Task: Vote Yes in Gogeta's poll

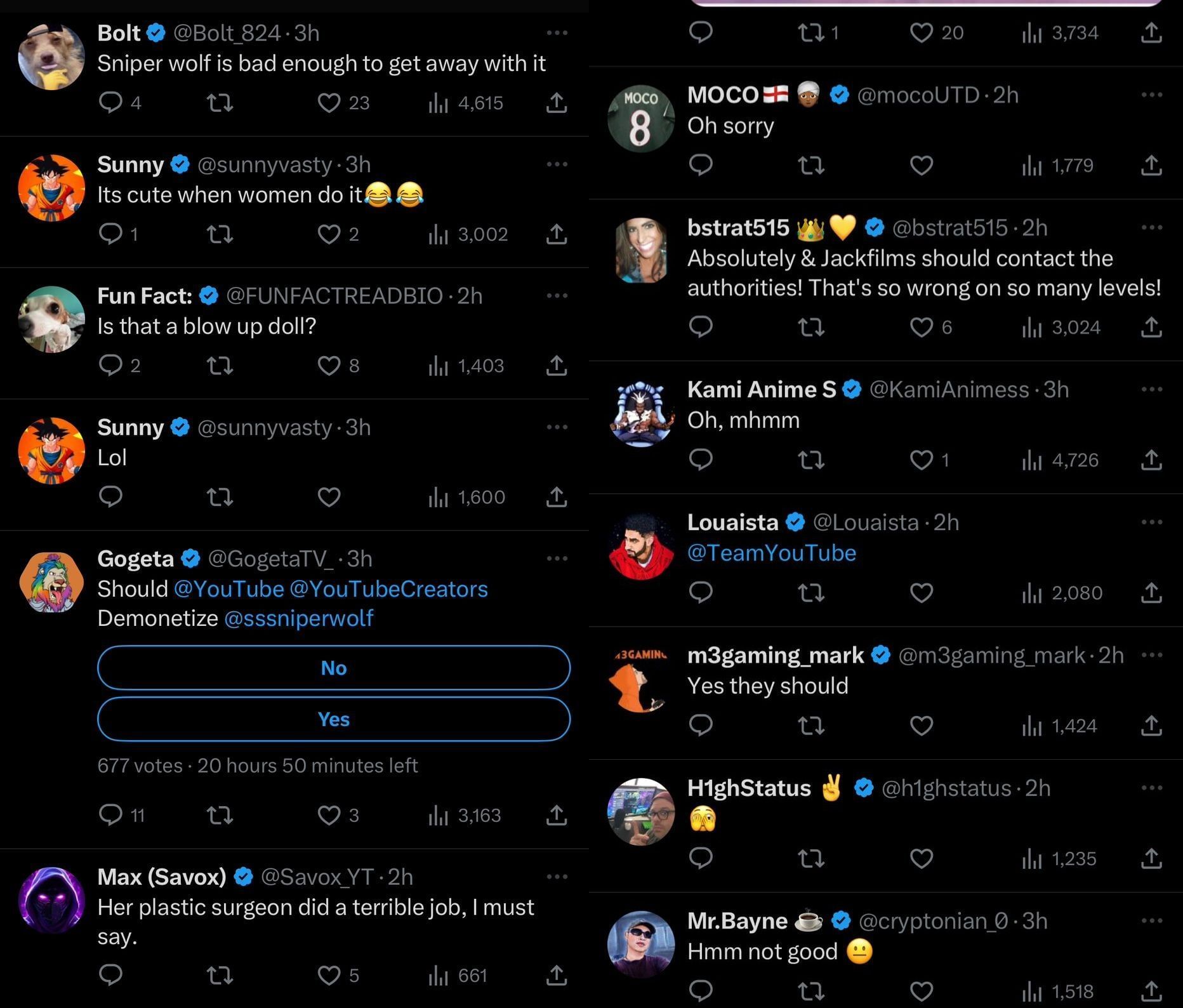Action: (334, 719)
